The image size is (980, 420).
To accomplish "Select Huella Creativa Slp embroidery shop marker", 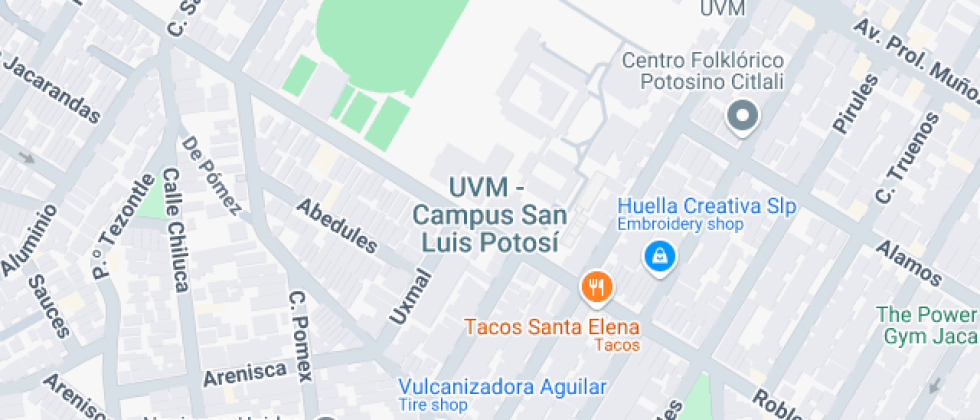I will 660,257.
